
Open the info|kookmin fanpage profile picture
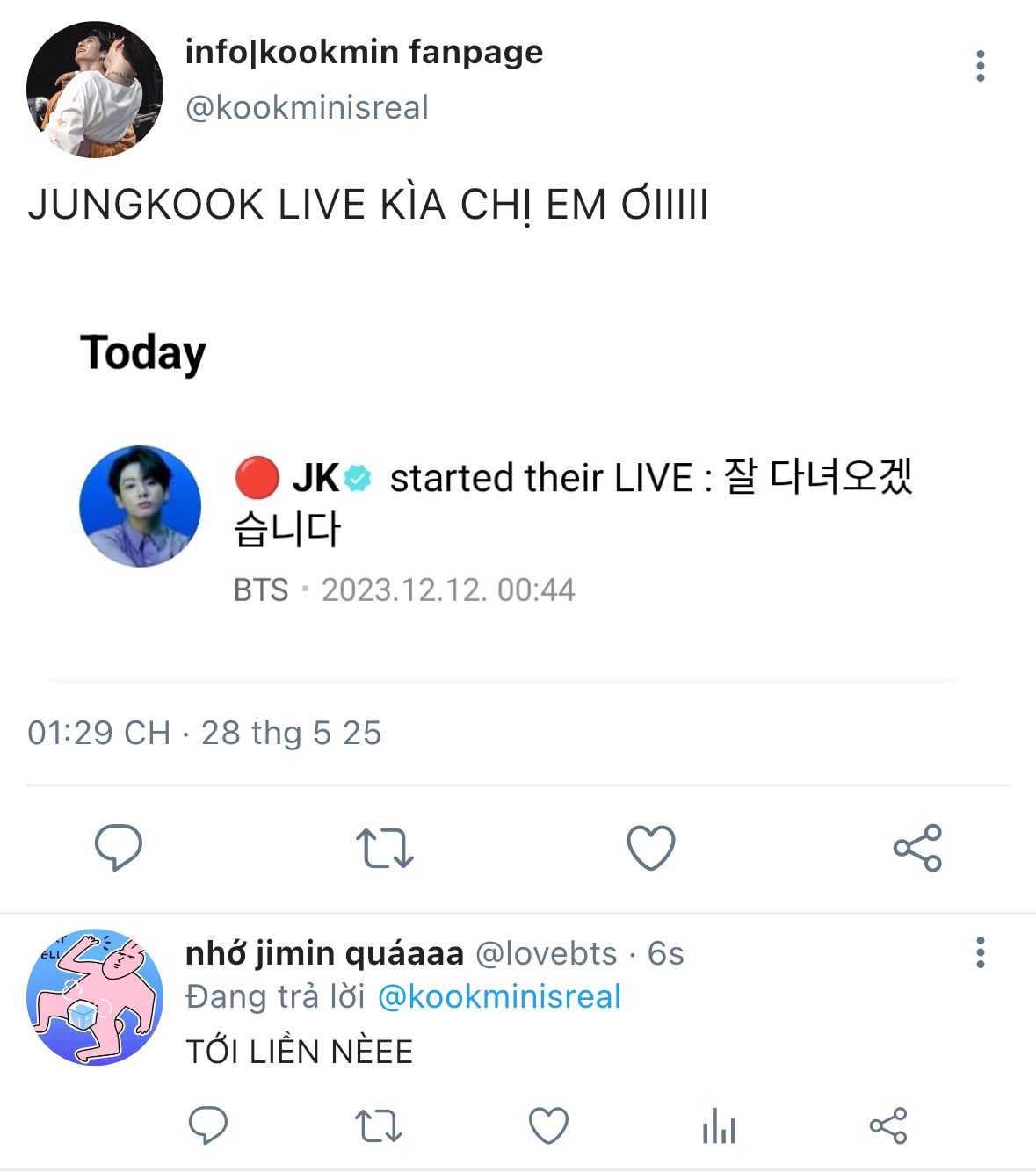(95, 90)
